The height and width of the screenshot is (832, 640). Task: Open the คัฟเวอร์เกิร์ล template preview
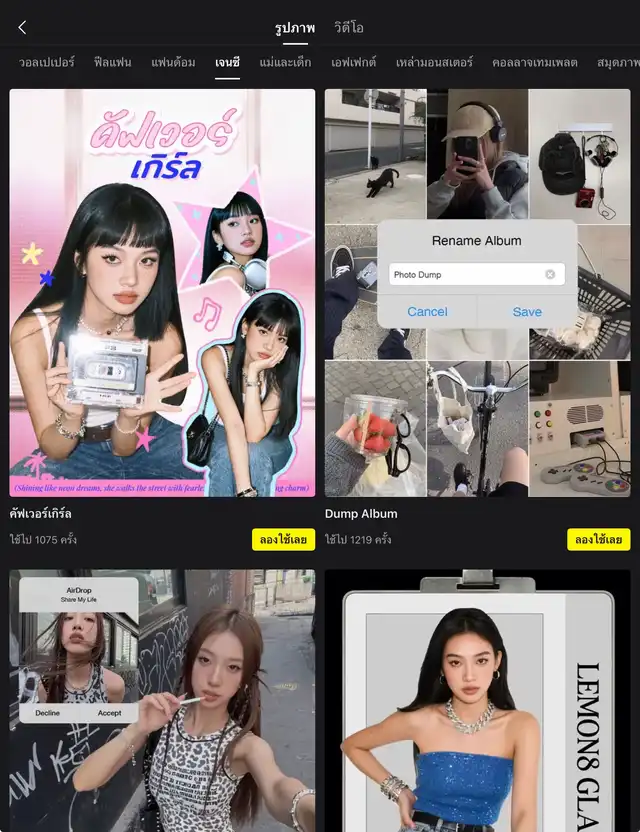[162, 293]
